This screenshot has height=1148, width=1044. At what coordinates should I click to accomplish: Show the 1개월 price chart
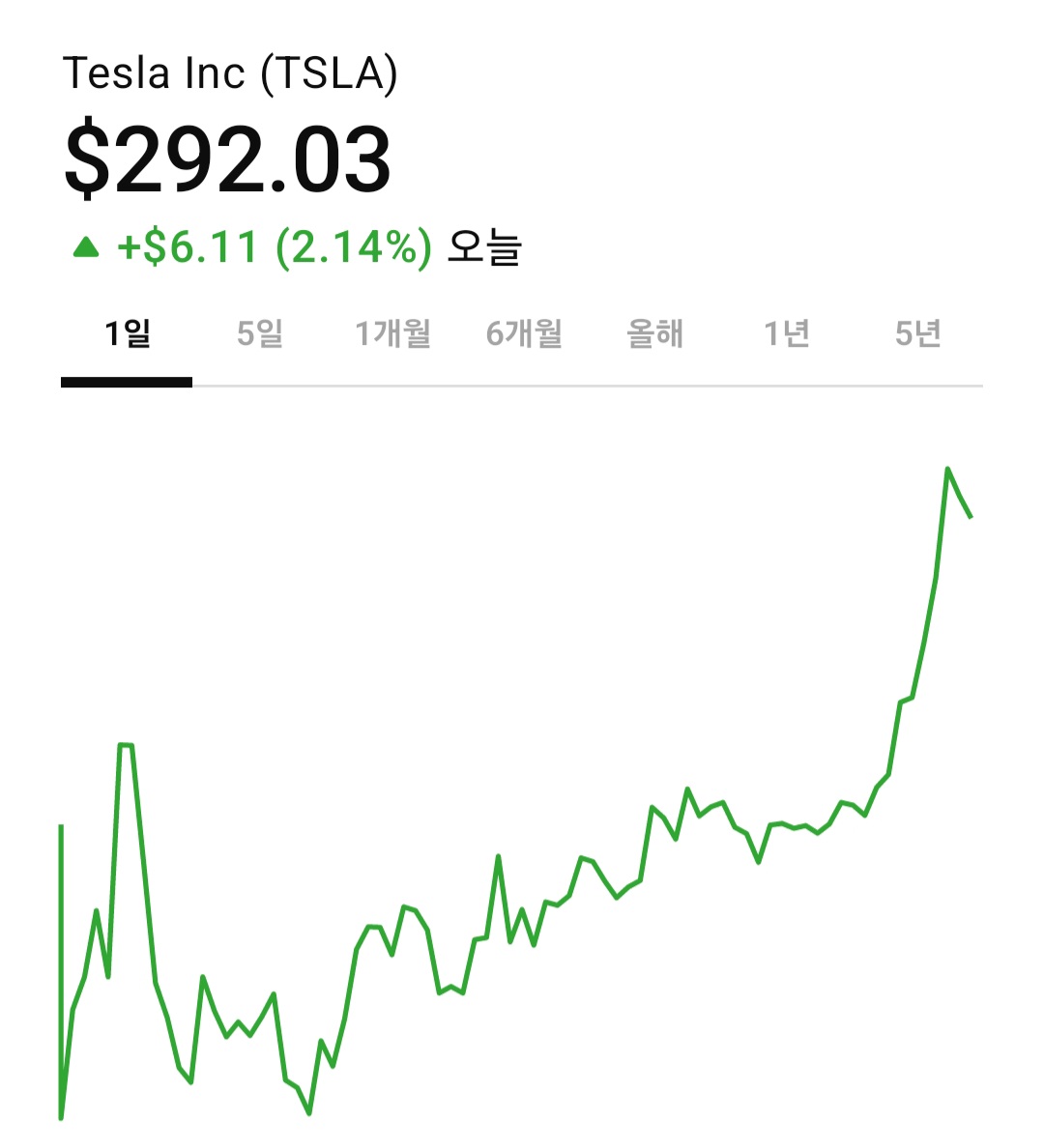(391, 334)
